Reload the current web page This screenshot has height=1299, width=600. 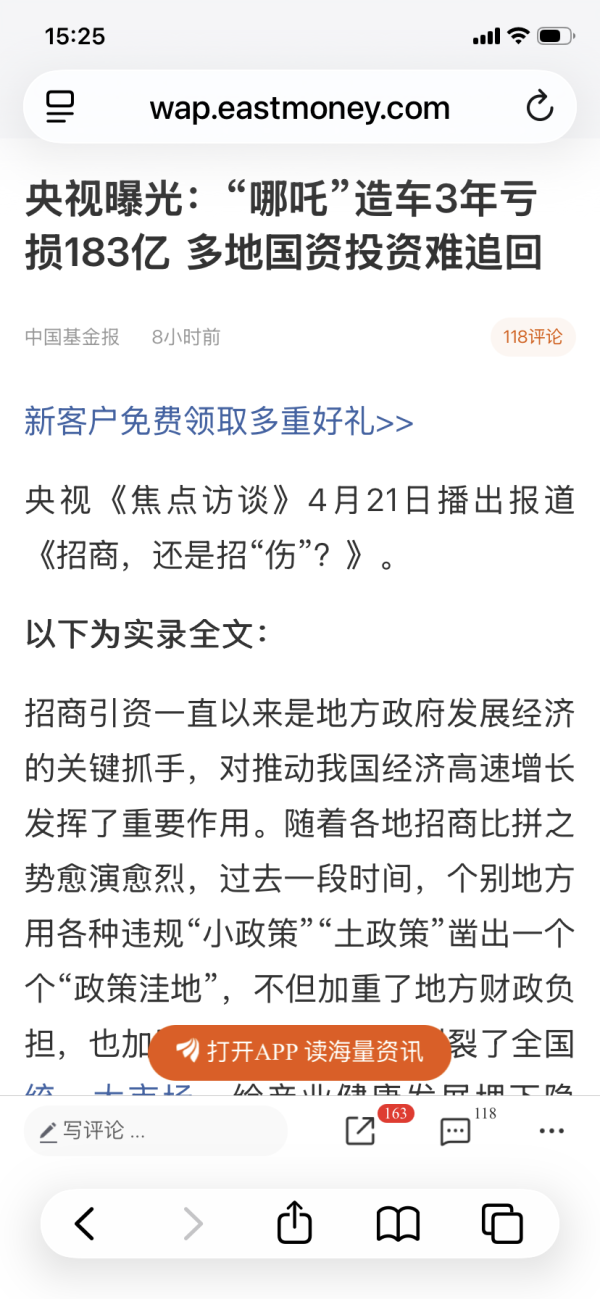coord(539,107)
